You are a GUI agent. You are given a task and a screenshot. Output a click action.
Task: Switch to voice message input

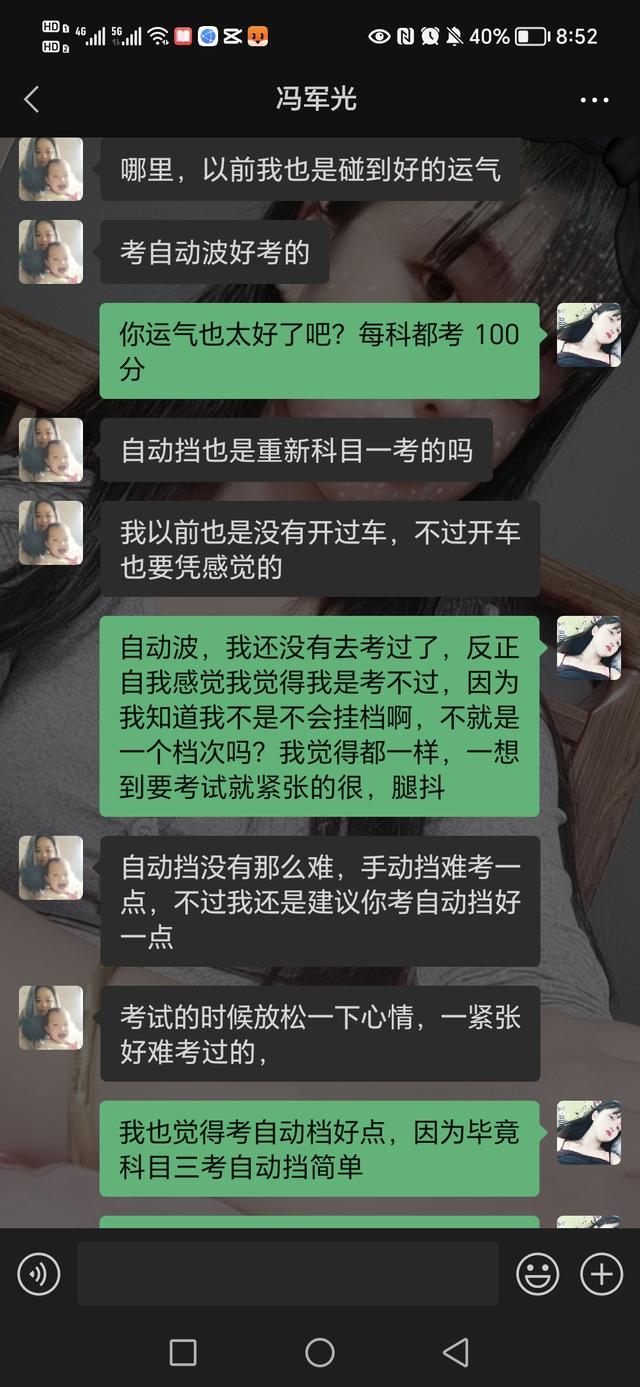coord(39,1274)
